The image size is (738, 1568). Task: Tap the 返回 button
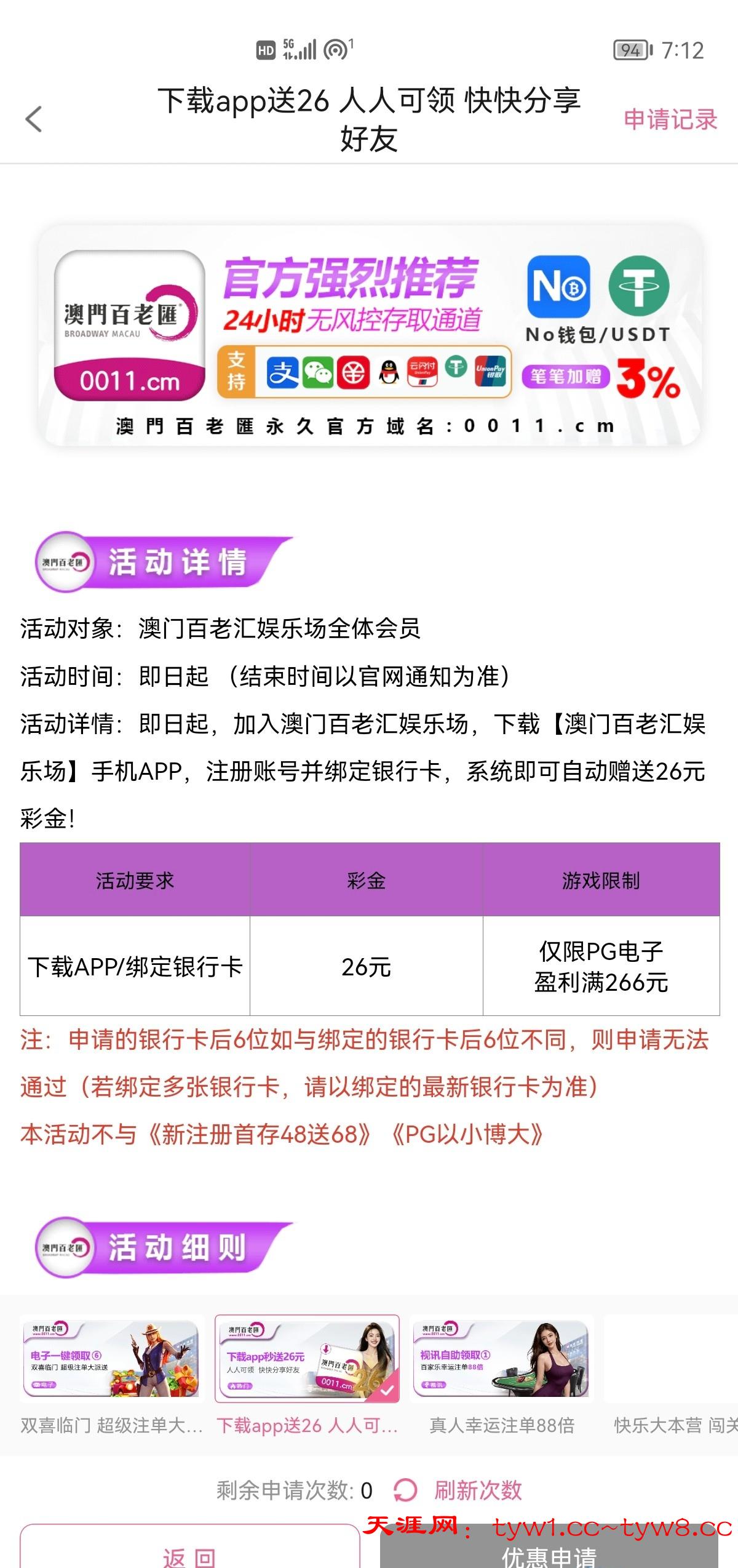point(189,1552)
